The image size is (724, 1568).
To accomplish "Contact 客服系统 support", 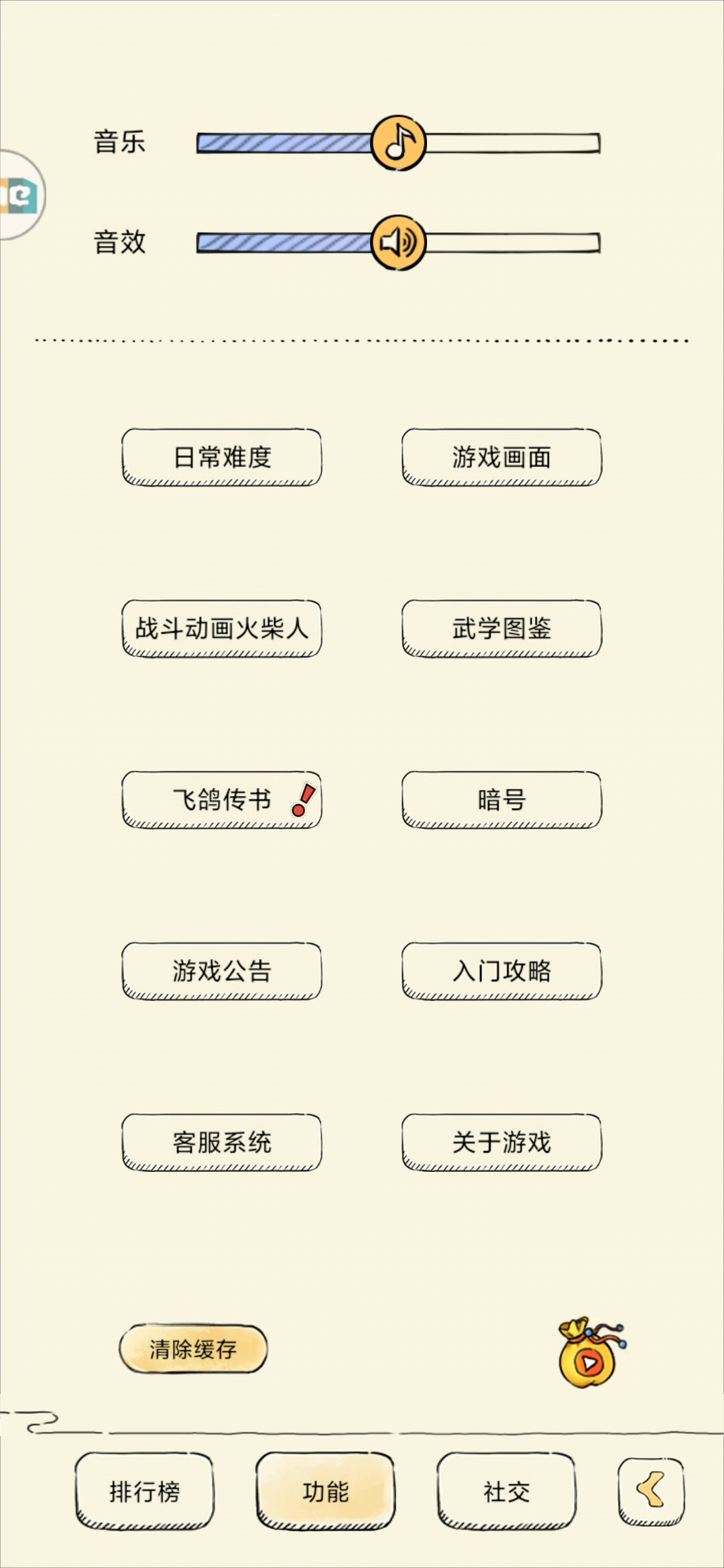I will [222, 1142].
